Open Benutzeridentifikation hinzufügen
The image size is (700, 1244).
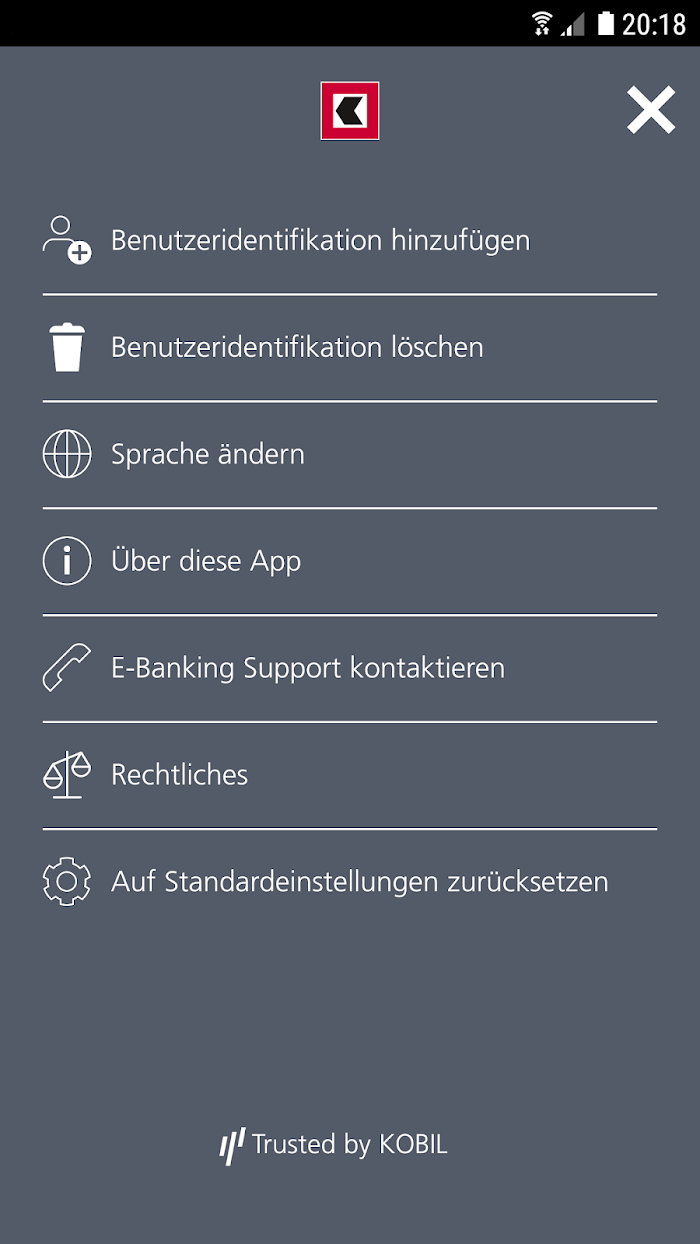click(350, 241)
